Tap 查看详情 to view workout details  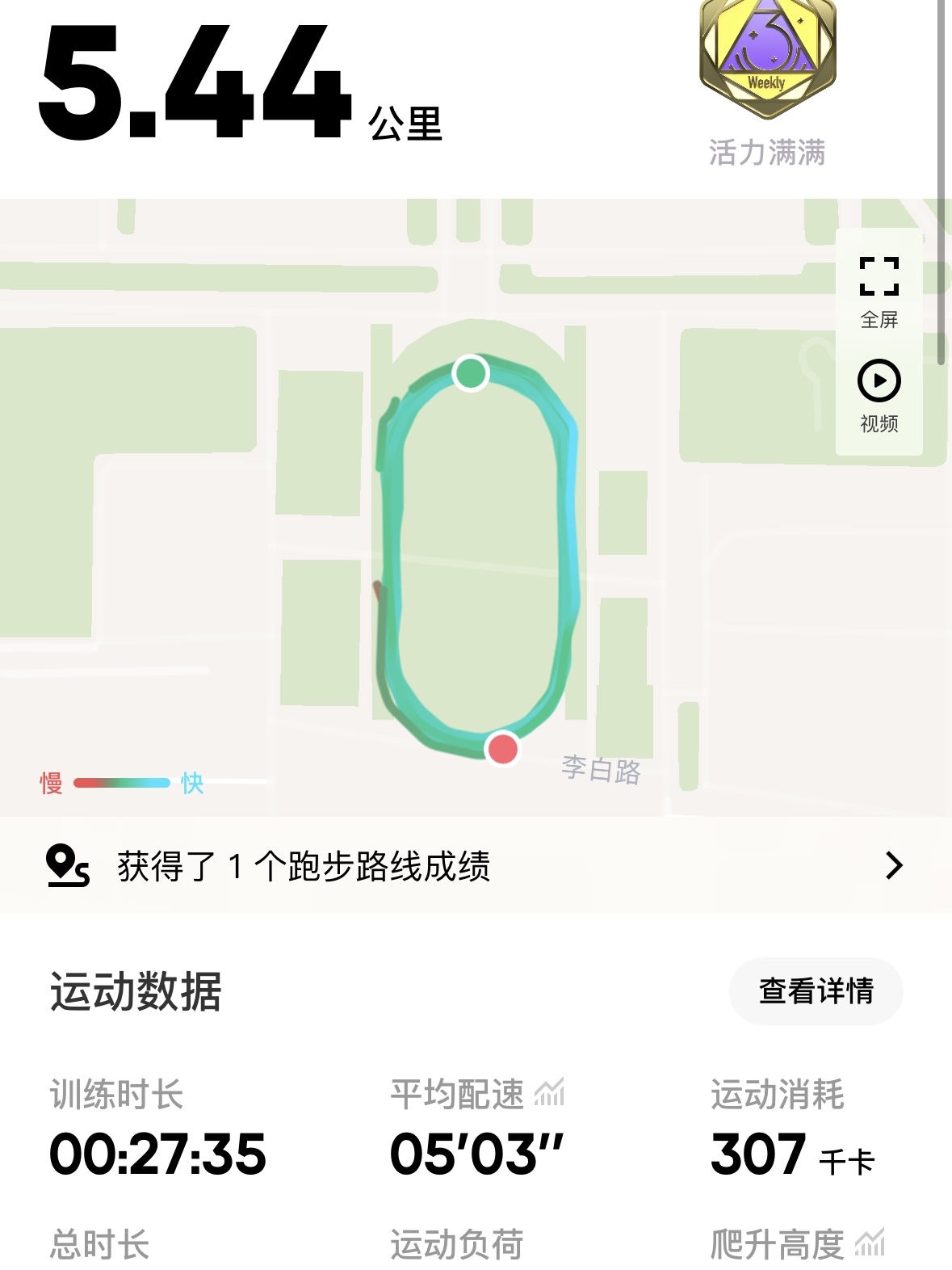click(x=816, y=990)
